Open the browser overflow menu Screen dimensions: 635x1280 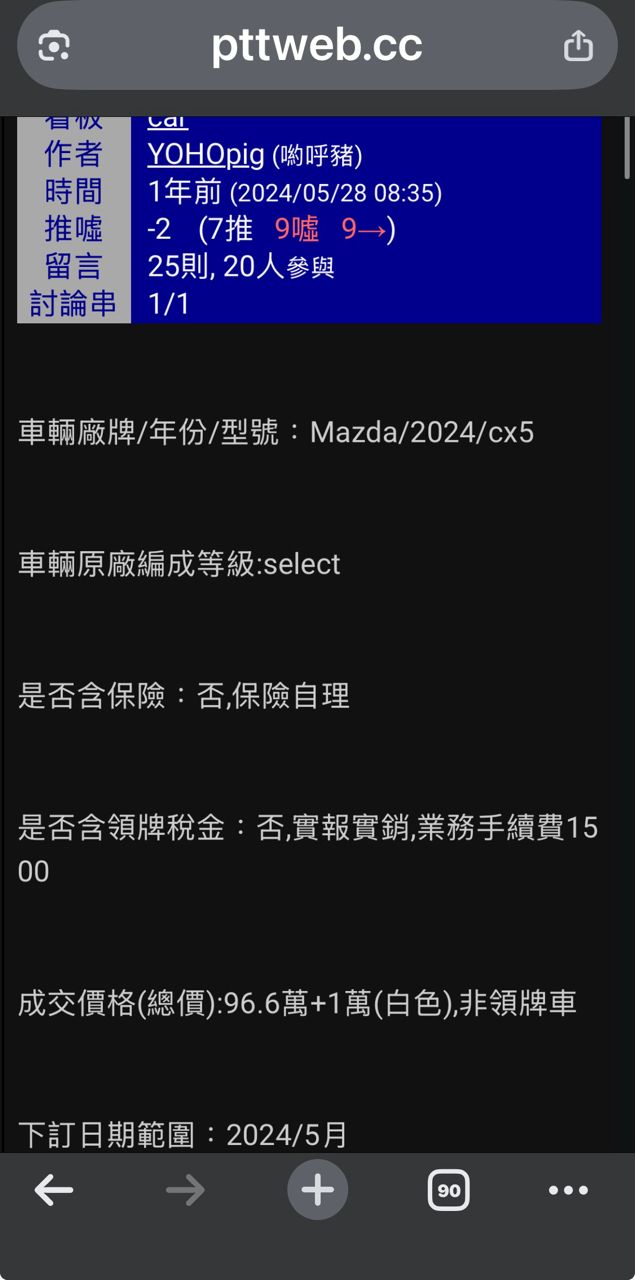[x=568, y=1190]
